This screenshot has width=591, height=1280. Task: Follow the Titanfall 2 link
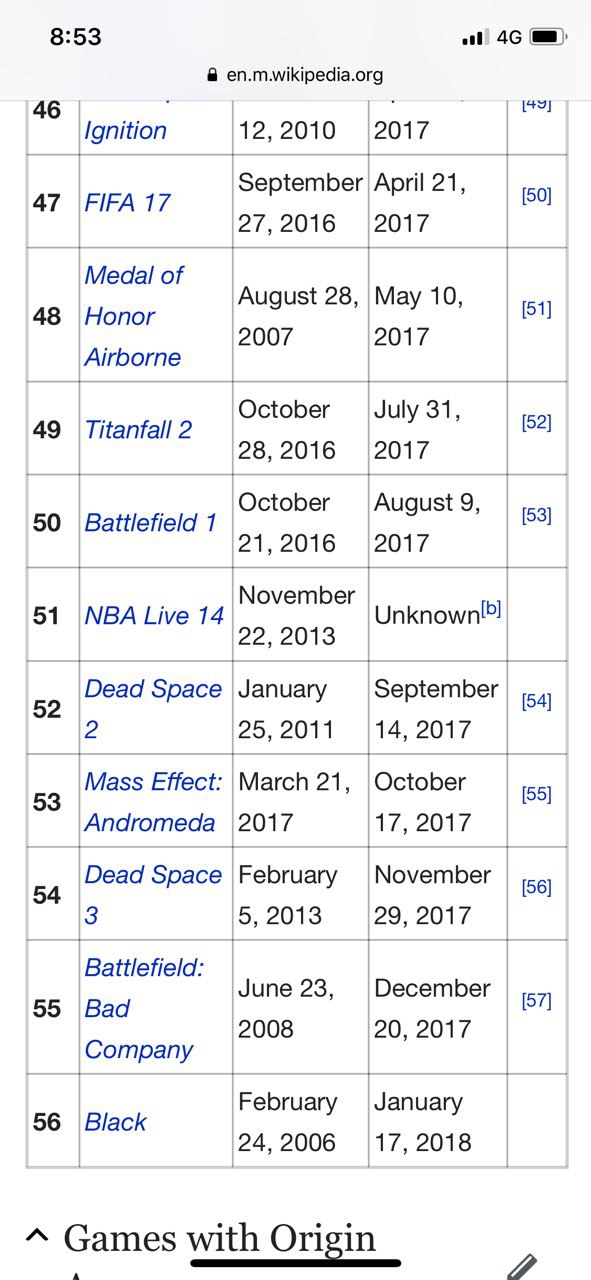click(138, 430)
